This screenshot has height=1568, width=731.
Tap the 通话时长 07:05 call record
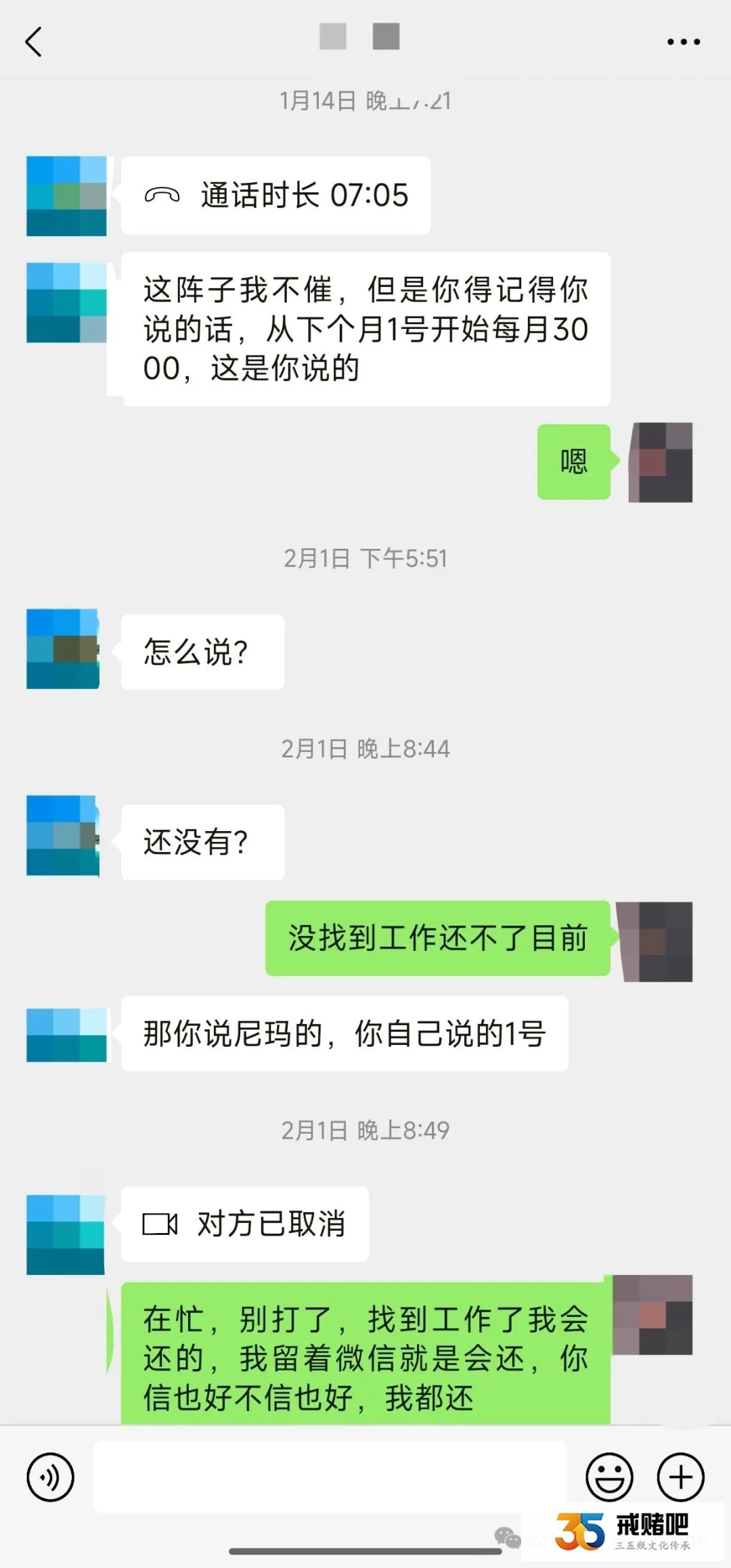275,196
